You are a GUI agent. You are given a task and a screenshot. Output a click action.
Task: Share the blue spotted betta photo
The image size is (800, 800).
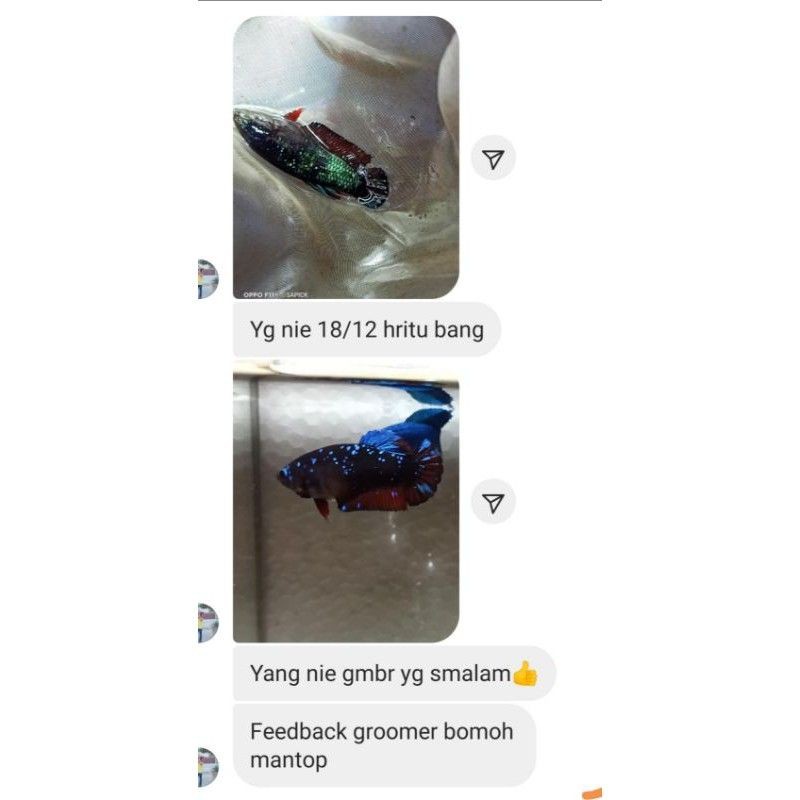pyautogui.click(x=493, y=502)
